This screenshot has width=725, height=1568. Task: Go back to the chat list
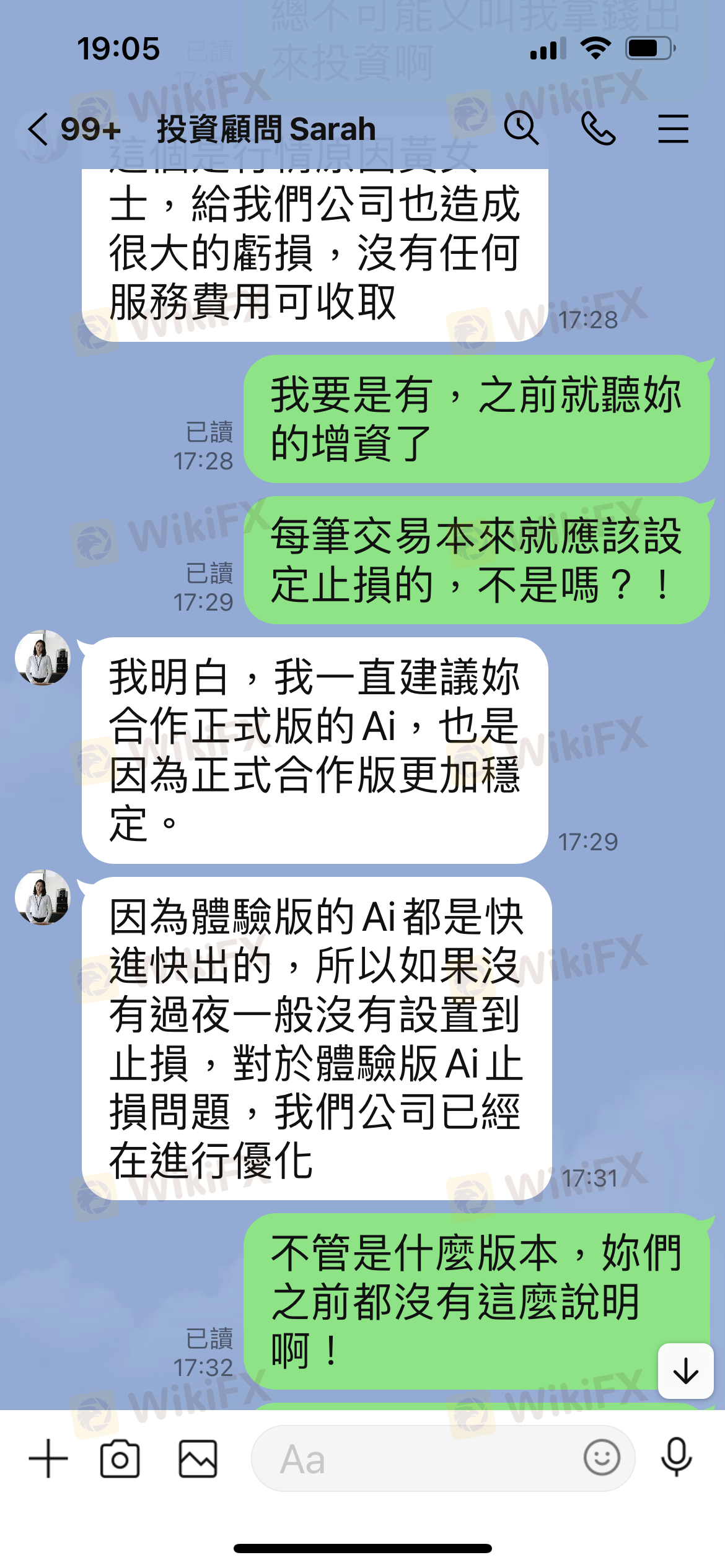coord(38,129)
